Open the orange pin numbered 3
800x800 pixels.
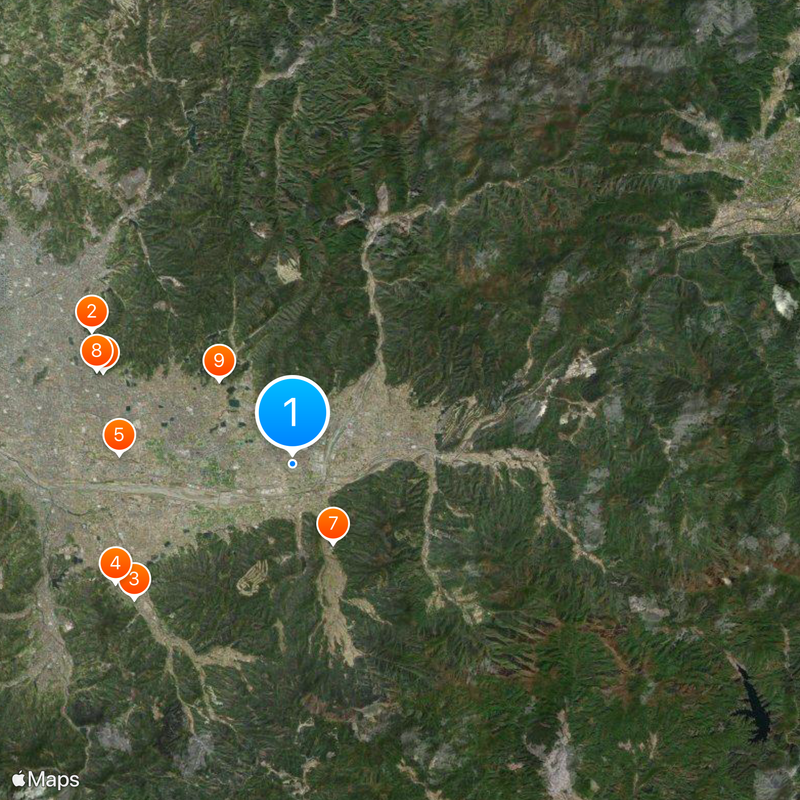click(x=136, y=579)
